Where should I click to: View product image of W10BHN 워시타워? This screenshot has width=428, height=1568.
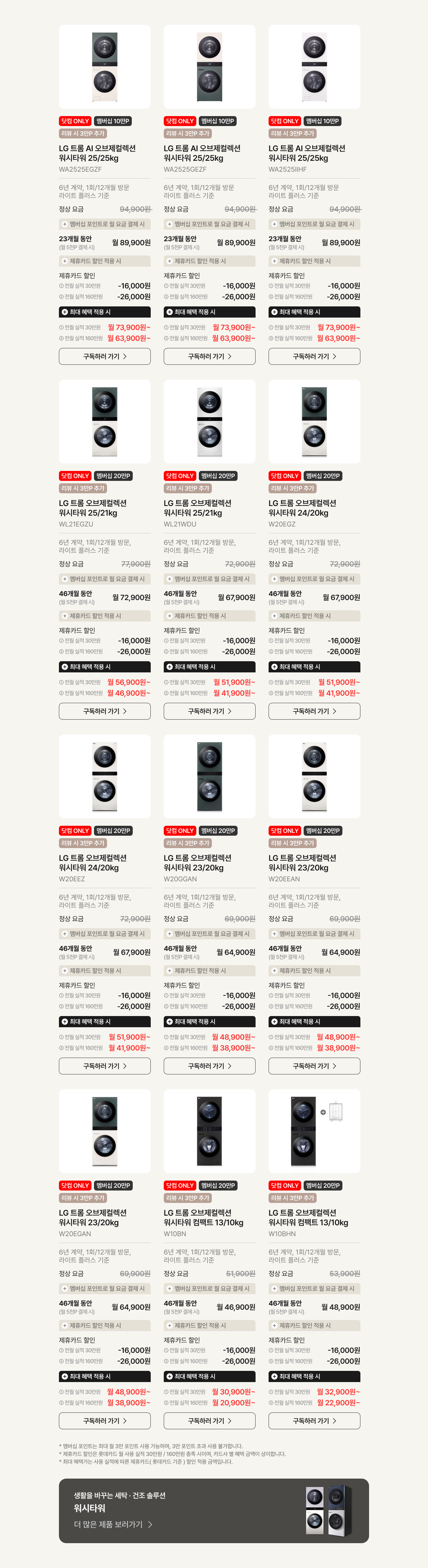coord(303,1131)
